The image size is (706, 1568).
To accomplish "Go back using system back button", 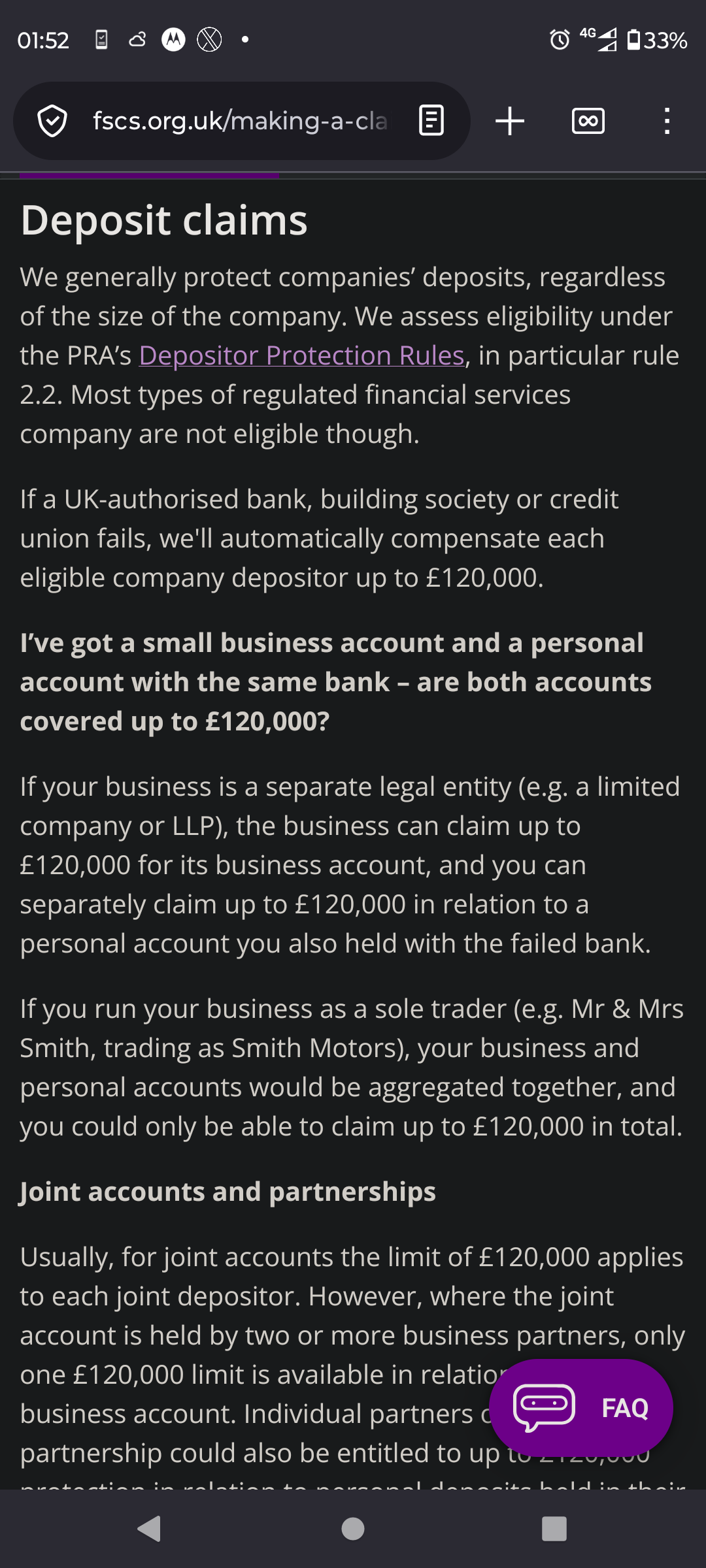I will (150, 1529).
